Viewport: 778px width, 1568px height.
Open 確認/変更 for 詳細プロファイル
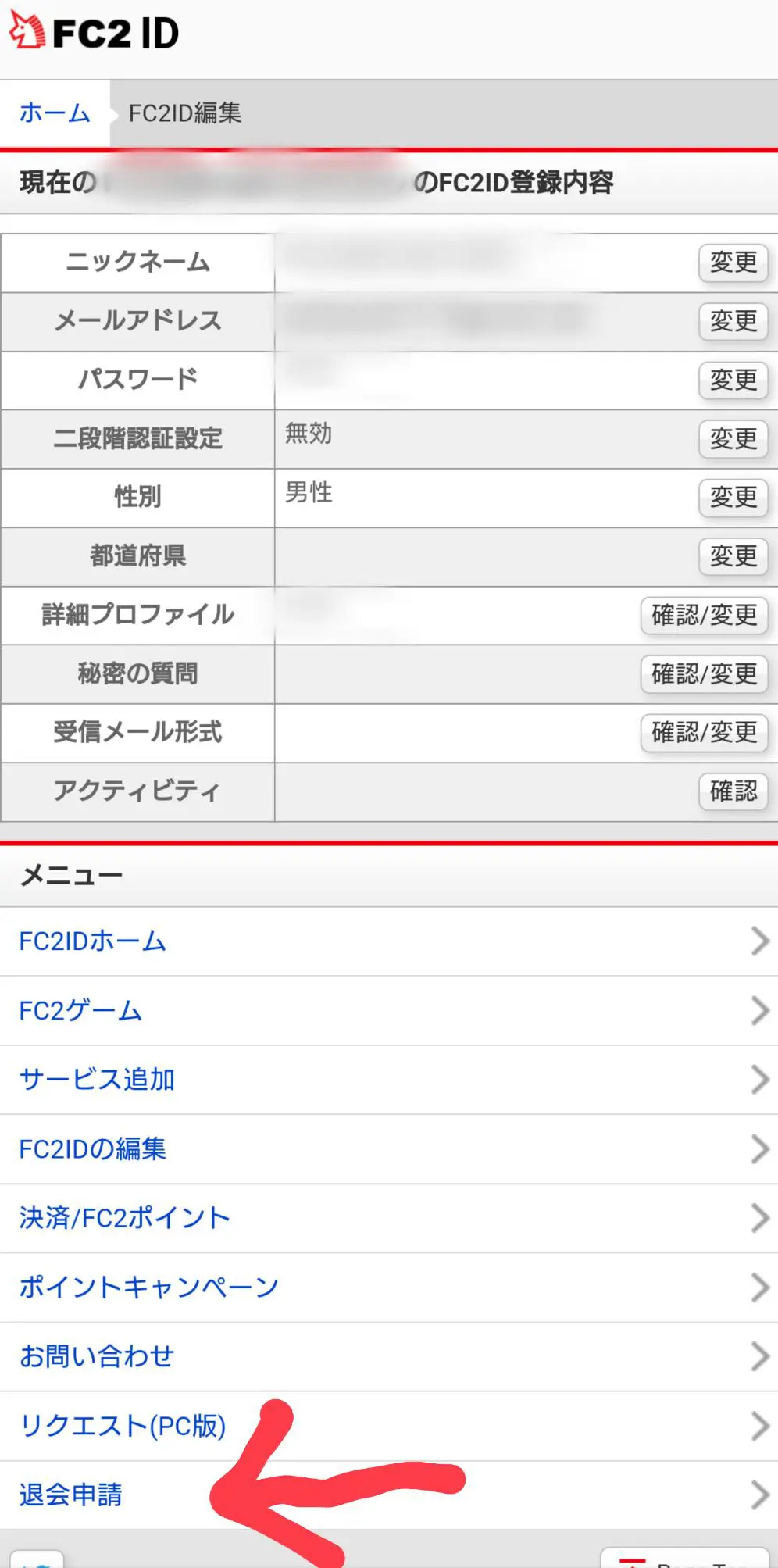(x=704, y=616)
